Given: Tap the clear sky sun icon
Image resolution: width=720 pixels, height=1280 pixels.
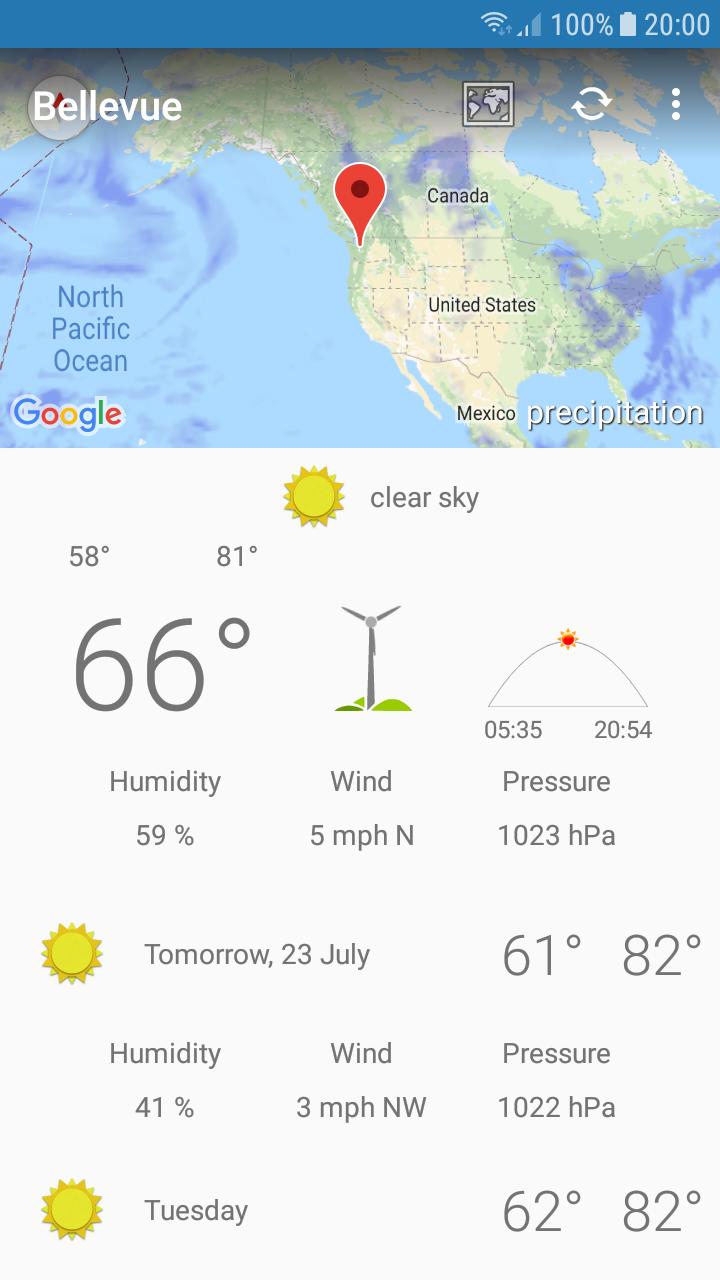Looking at the screenshot, I should click(x=314, y=495).
